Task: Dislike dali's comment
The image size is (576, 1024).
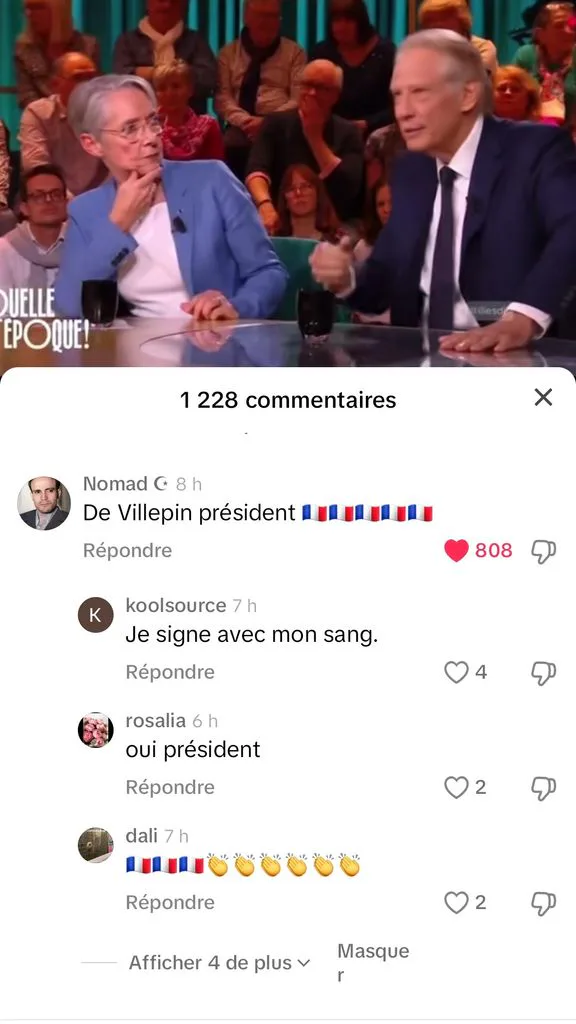Action: [x=543, y=903]
